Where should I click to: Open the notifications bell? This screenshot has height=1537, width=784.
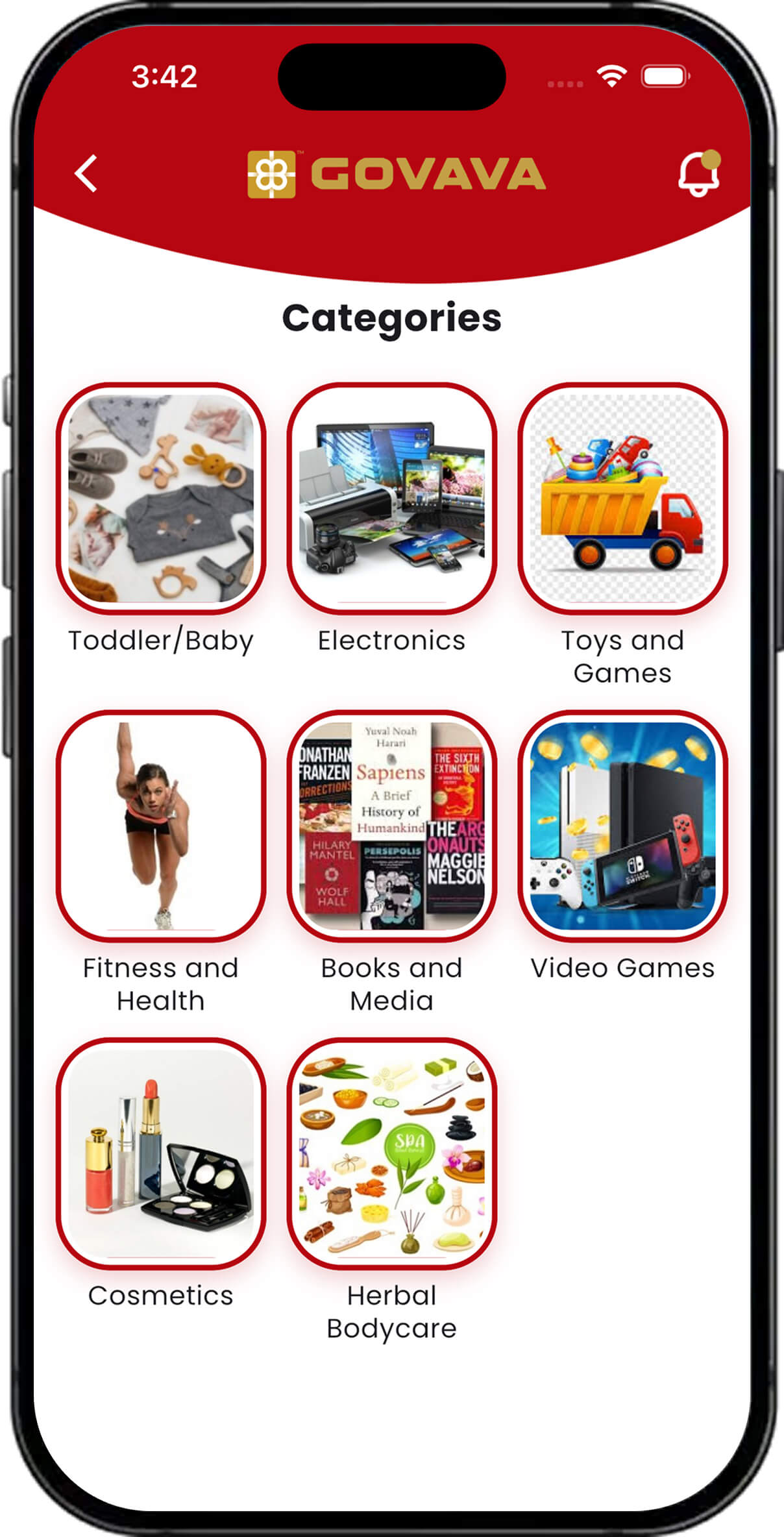pos(698,174)
